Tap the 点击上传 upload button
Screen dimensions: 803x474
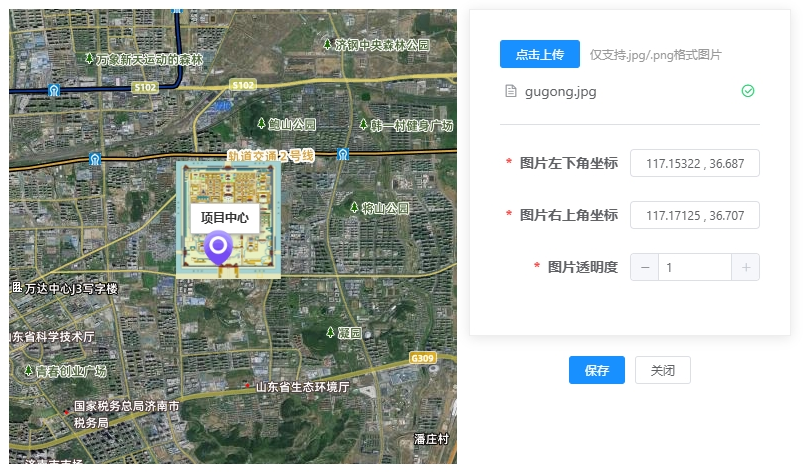click(x=539, y=54)
